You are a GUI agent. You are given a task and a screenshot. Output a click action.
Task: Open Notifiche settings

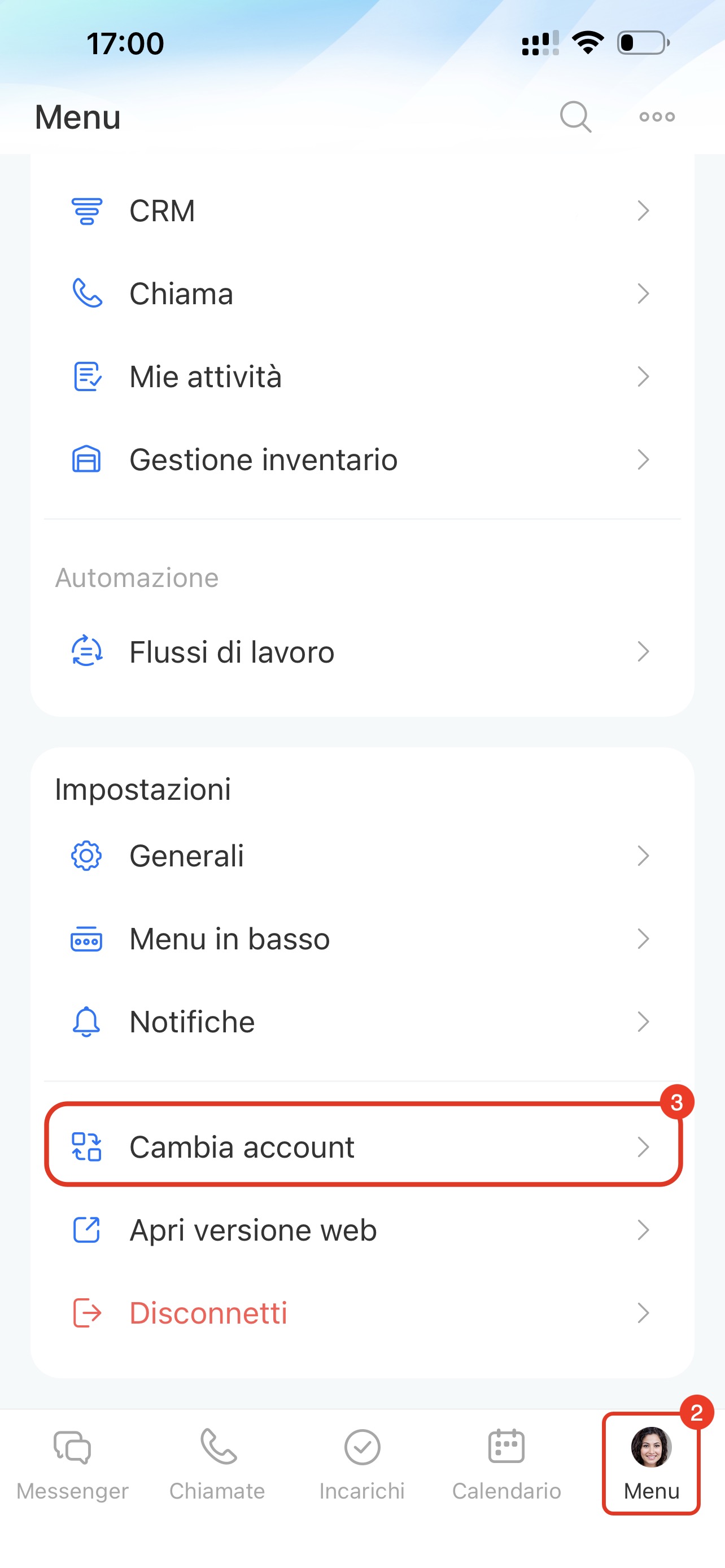tap(361, 1022)
